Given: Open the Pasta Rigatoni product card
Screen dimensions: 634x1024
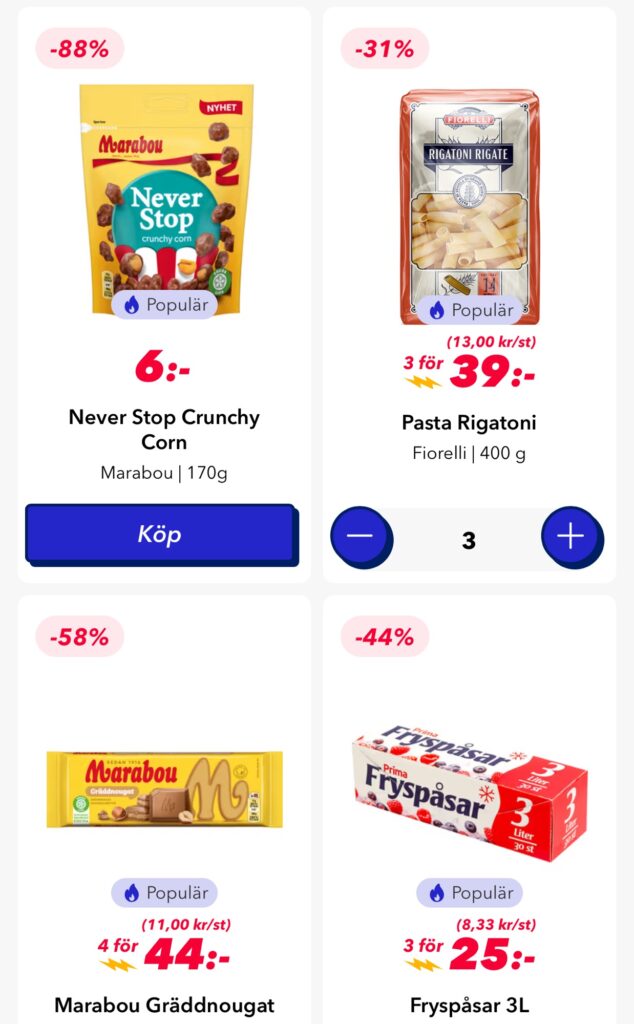Looking at the screenshot, I should click(x=469, y=210).
